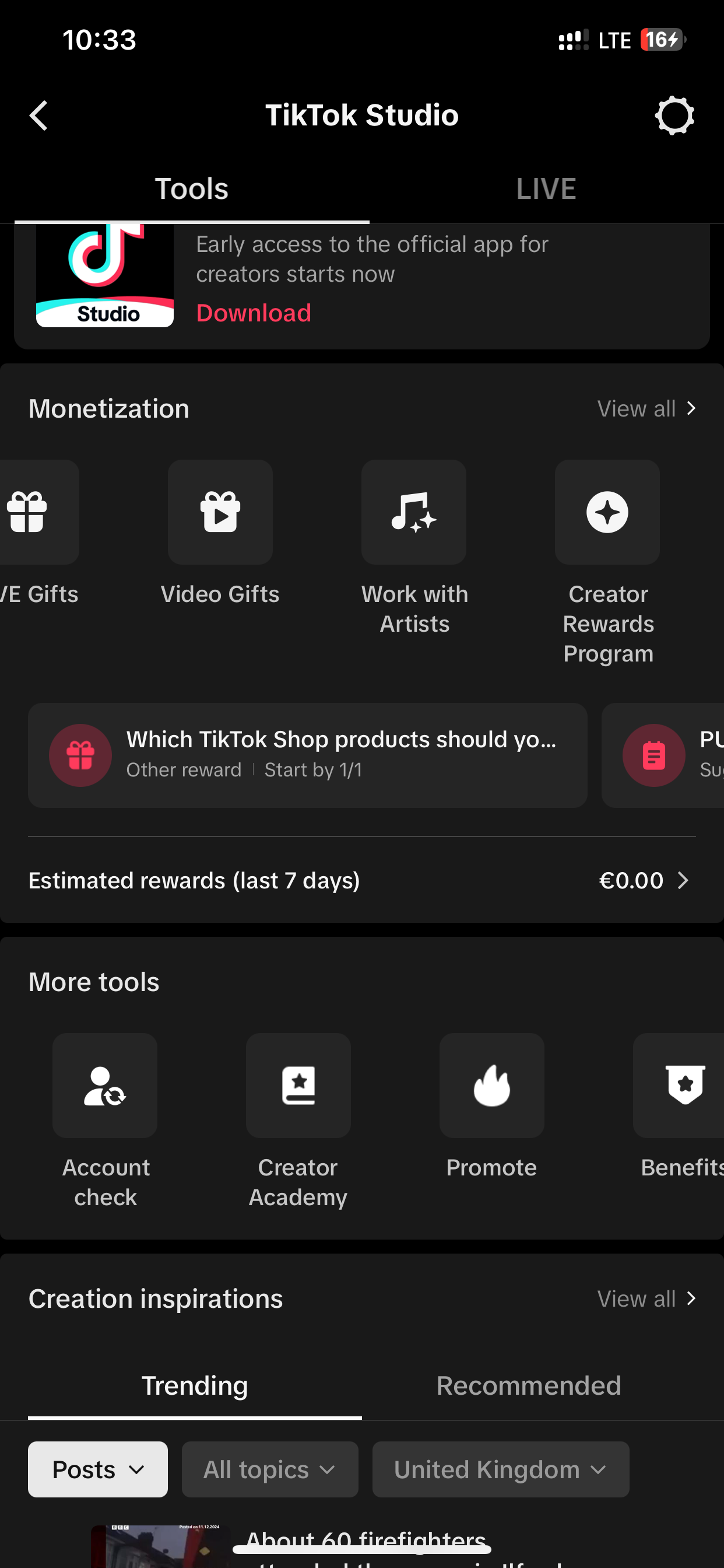Screen dimensions: 724x1568
Task: Go back from TikTok Studio
Action: click(38, 116)
